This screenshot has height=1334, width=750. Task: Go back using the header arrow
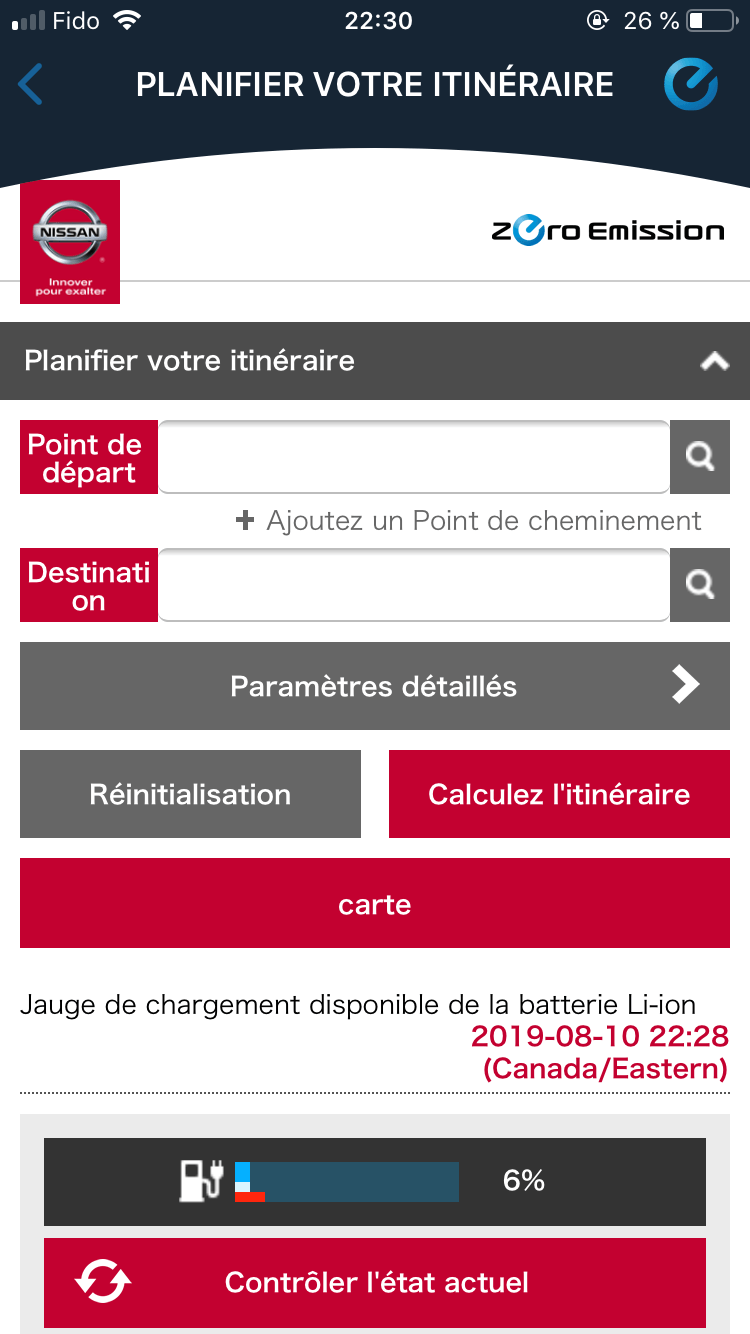31,85
